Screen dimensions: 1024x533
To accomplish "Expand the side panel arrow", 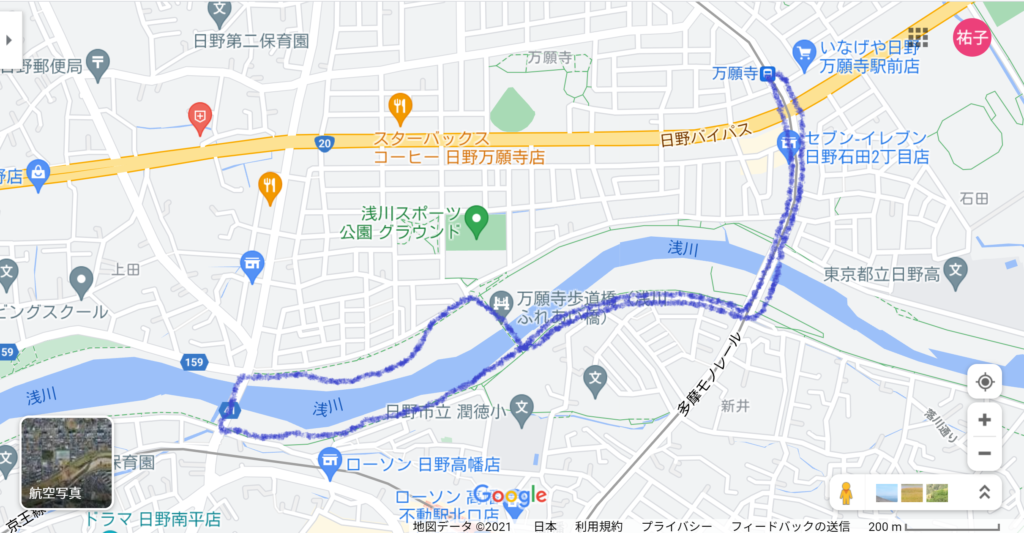I will (10, 41).
